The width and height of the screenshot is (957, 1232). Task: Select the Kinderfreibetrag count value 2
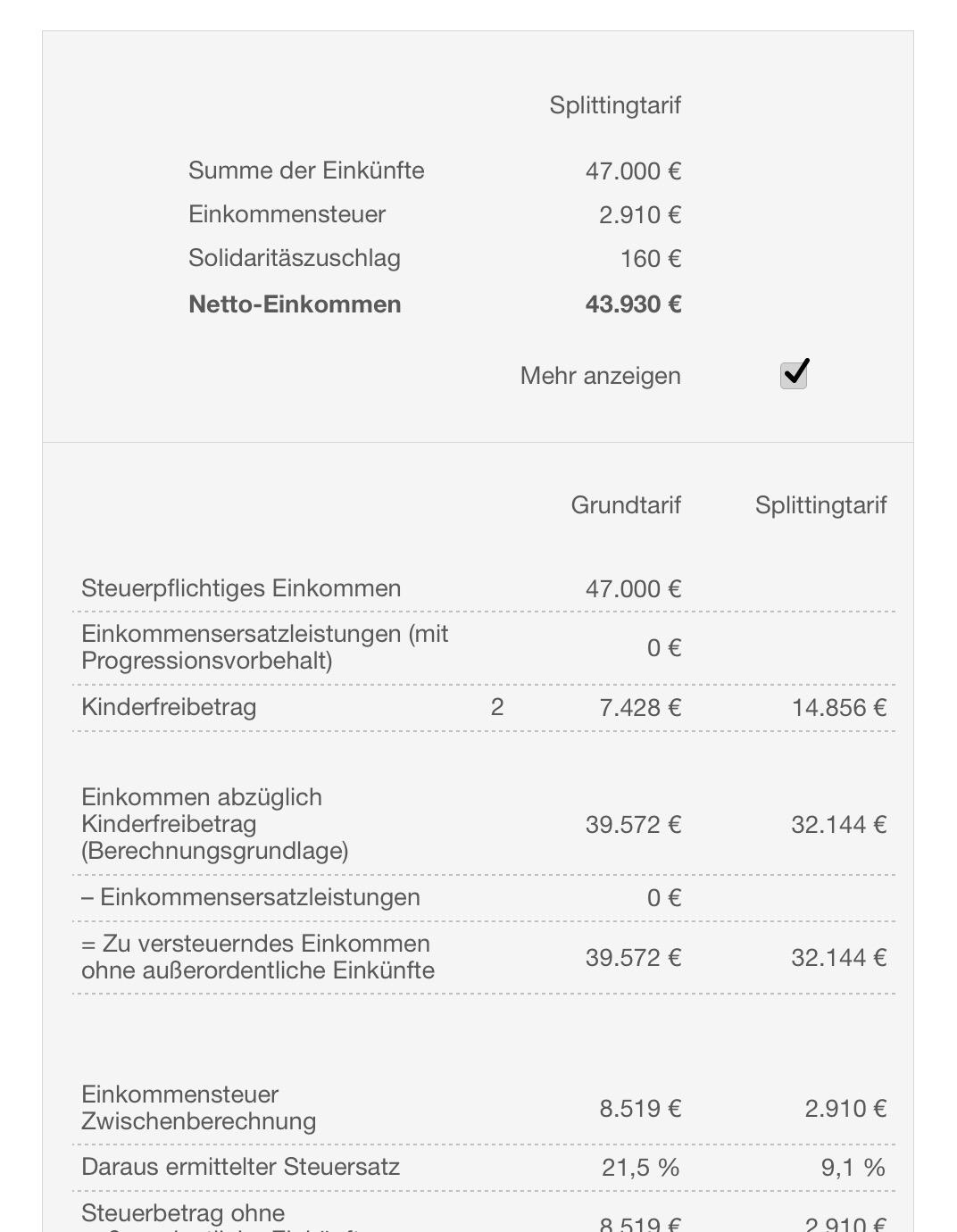click(x=496, y=706)
